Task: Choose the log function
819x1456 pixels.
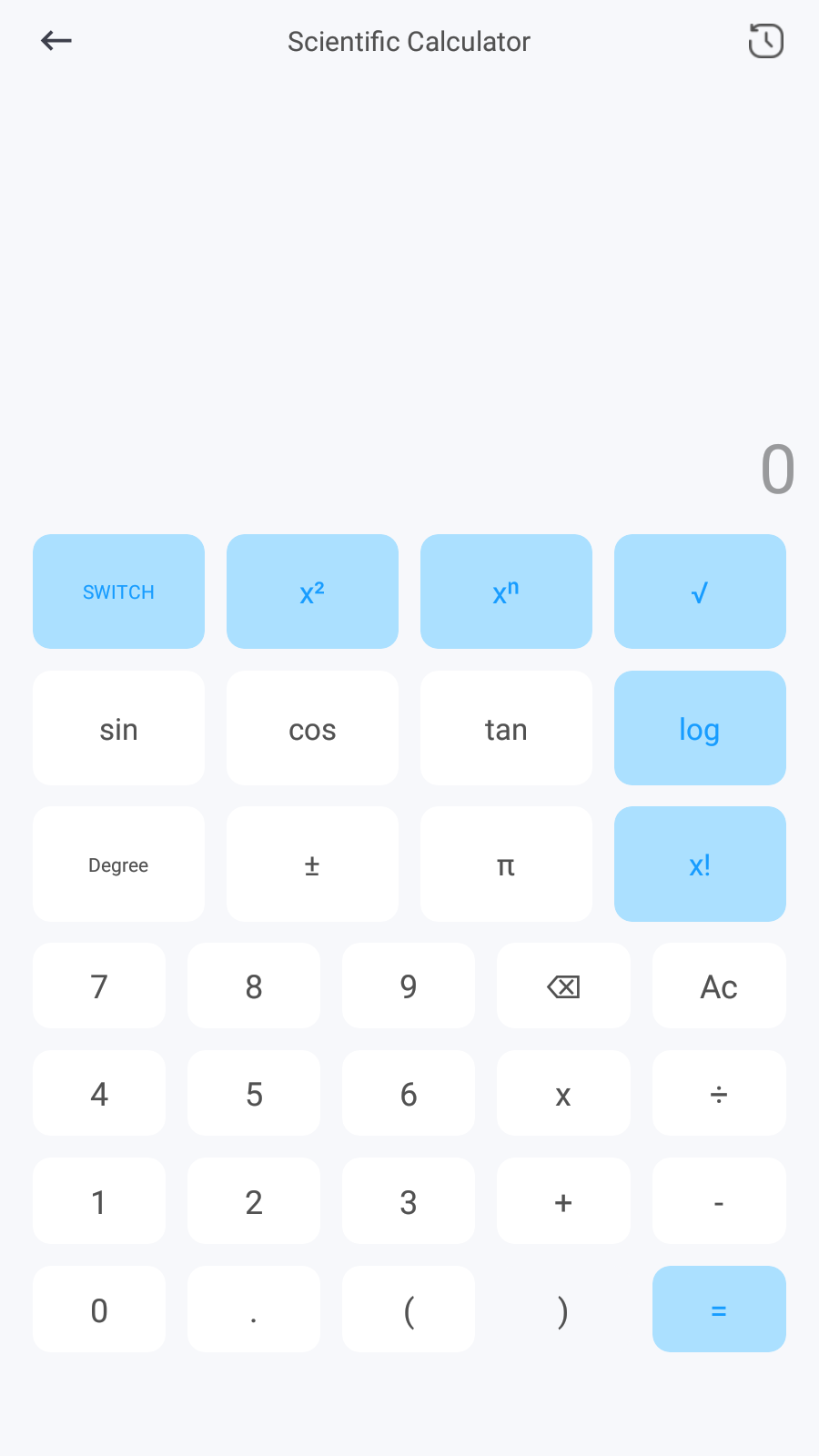Action: (700, 728)
